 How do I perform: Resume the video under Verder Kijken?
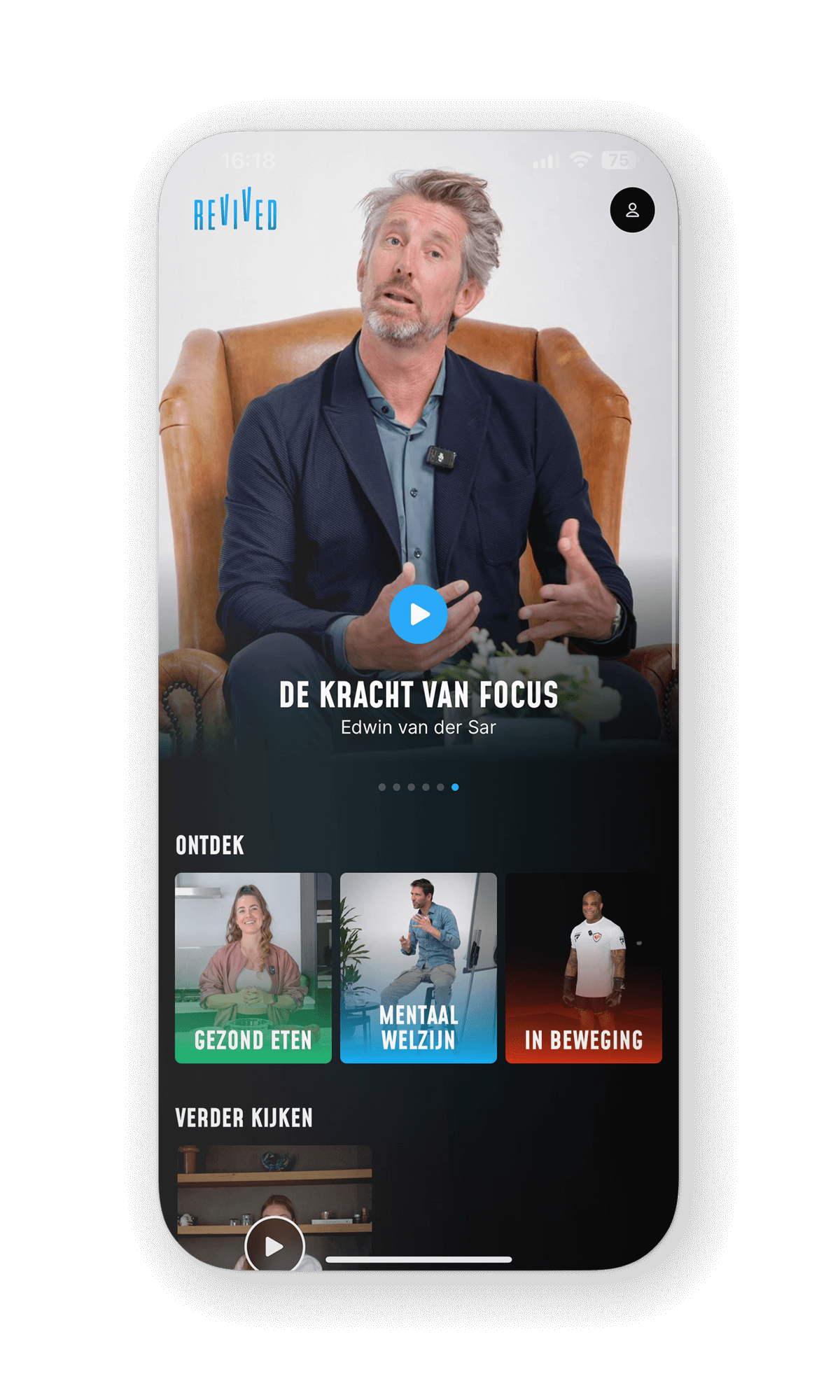click(x=274, y=1246)
